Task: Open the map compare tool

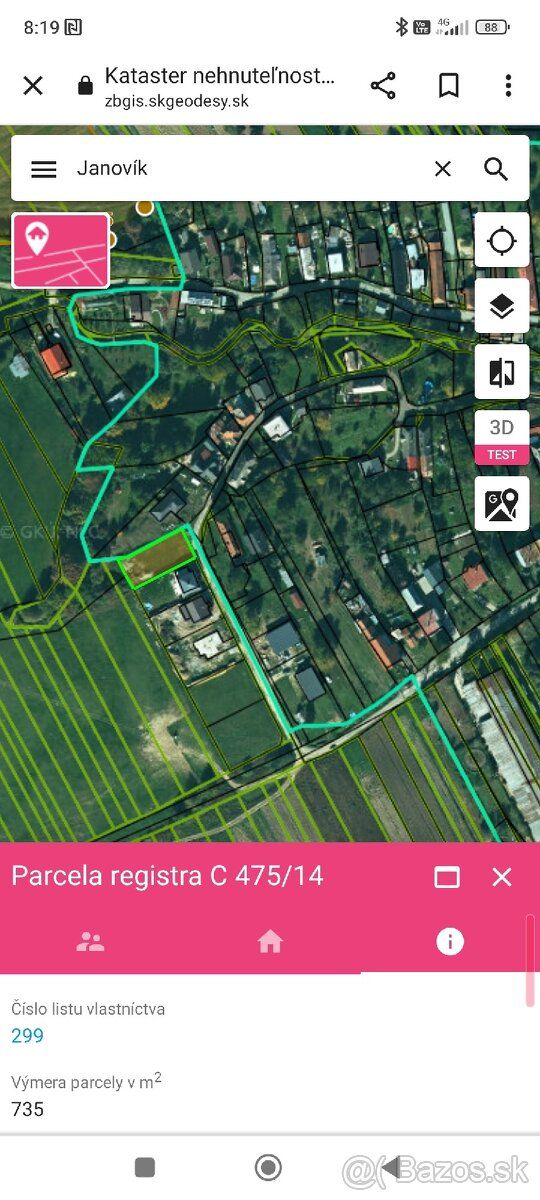Action: click(502, 373)
